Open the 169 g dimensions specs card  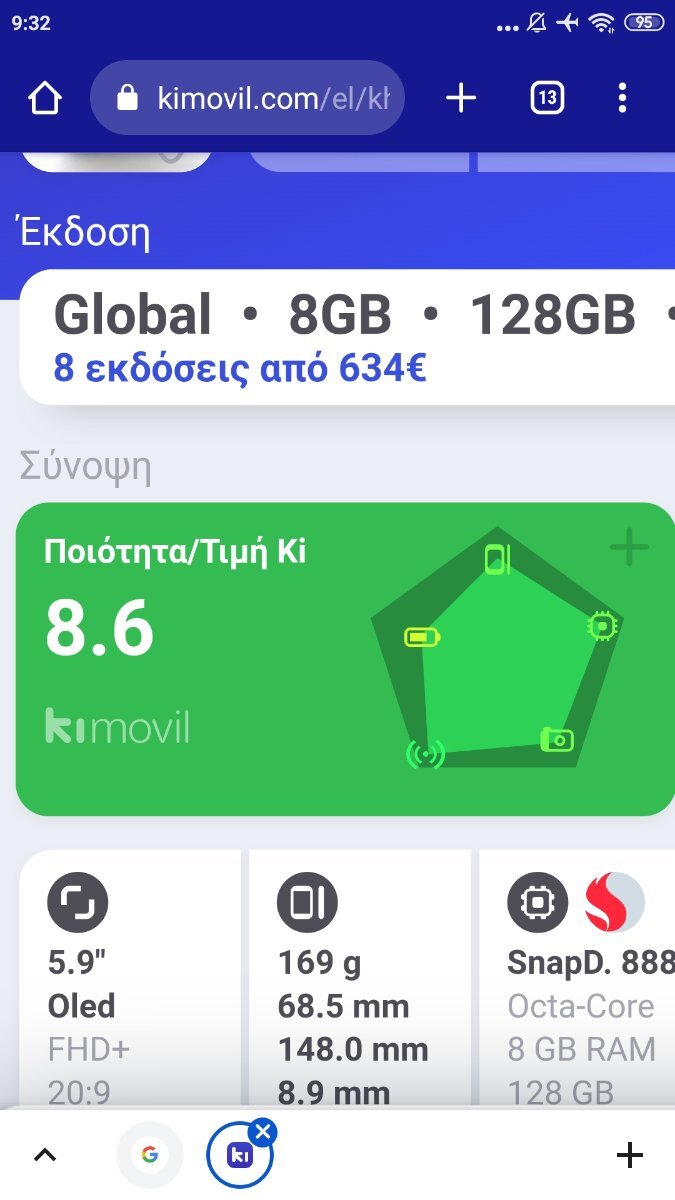tap(360, 978)
